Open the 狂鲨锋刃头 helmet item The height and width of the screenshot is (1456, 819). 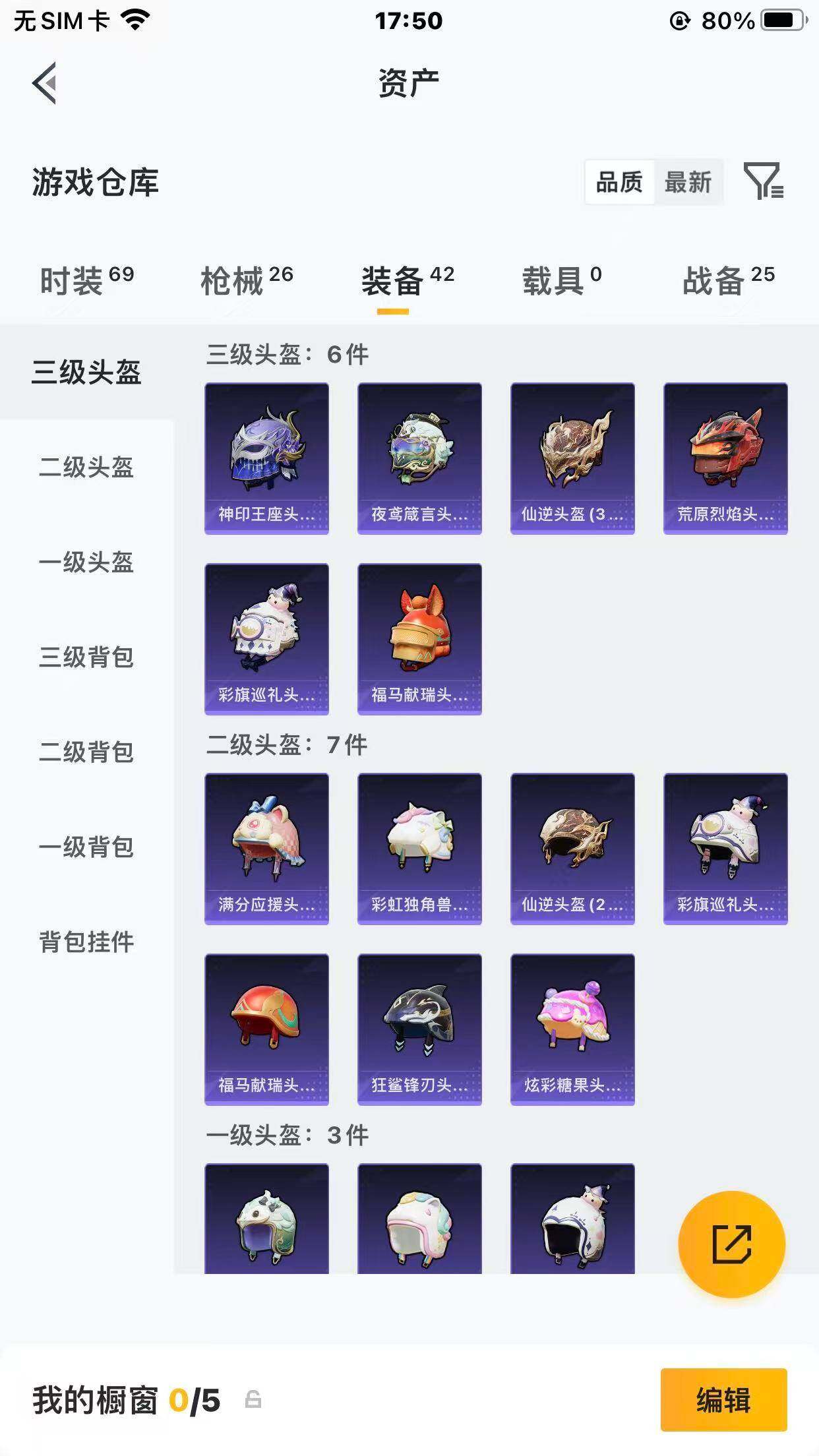419,1029
